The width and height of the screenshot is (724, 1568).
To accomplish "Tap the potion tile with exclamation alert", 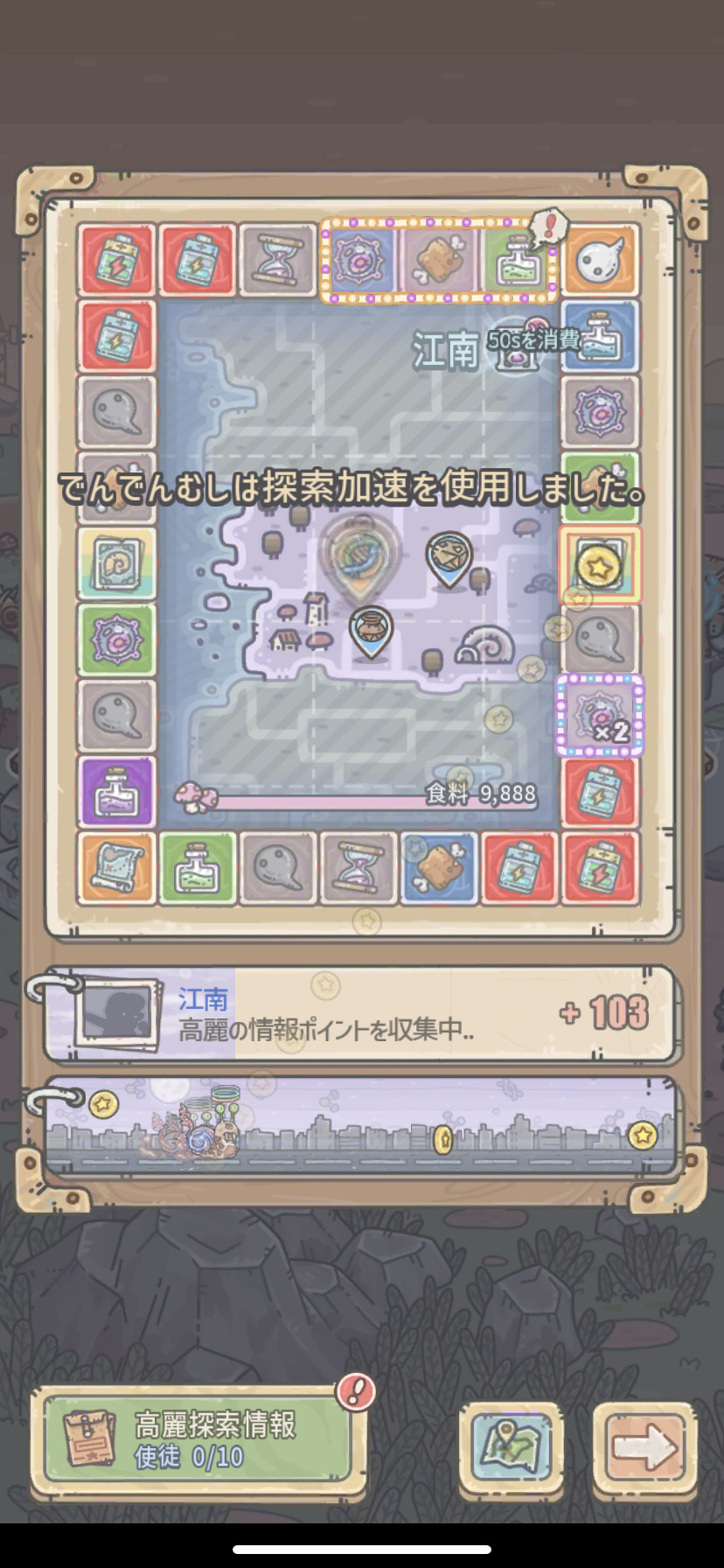I will (x=518, y=261).
